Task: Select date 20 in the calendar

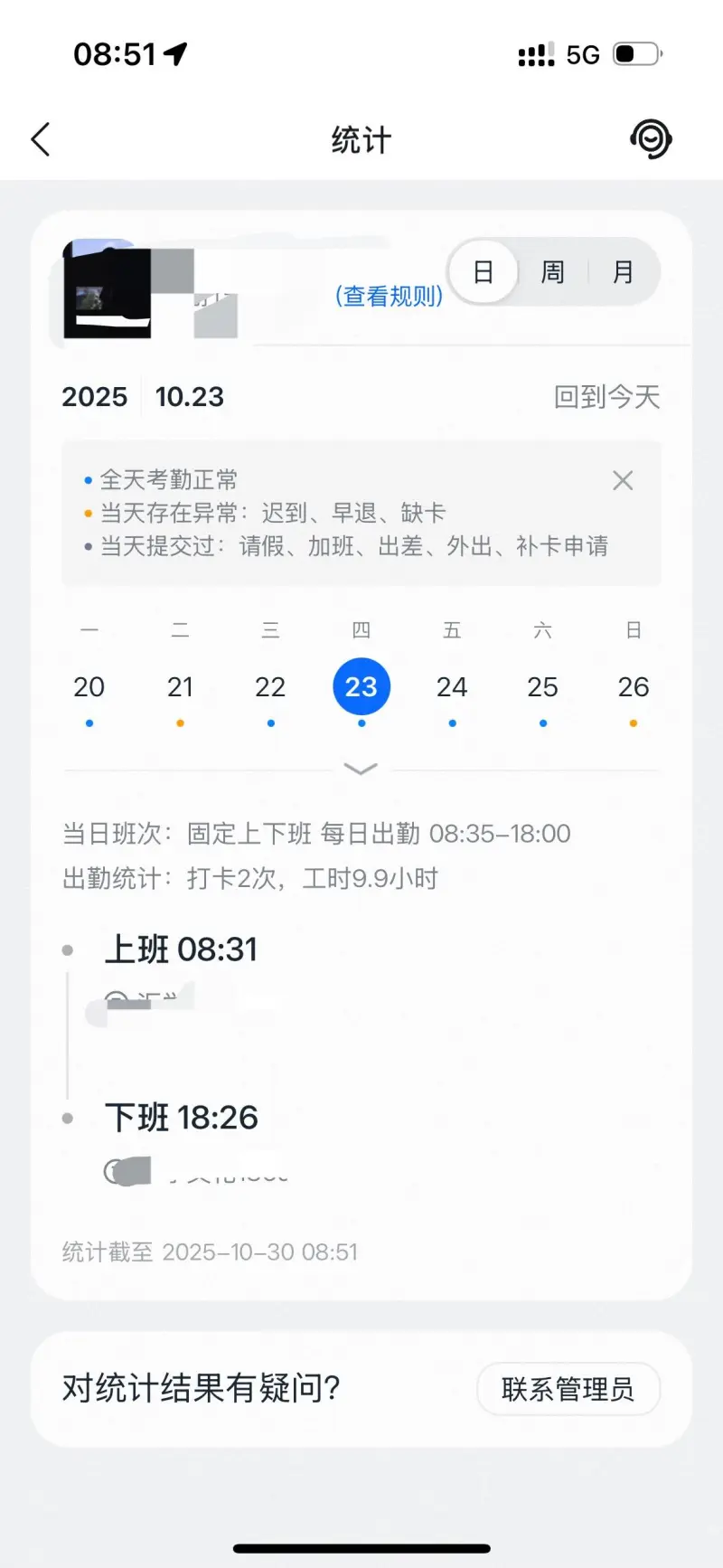Action: [x=89, y=687]
